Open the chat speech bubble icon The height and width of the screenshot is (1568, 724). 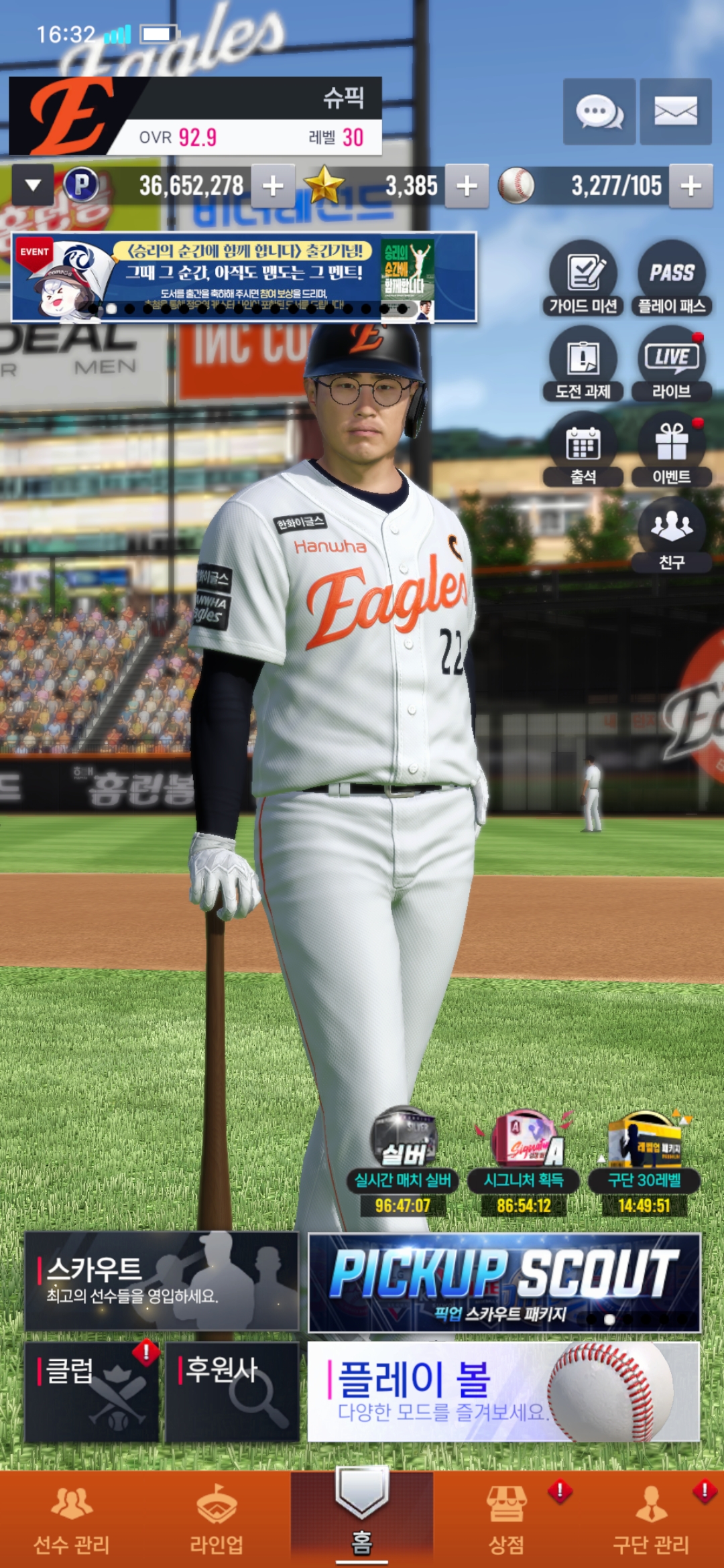[599, 111]
